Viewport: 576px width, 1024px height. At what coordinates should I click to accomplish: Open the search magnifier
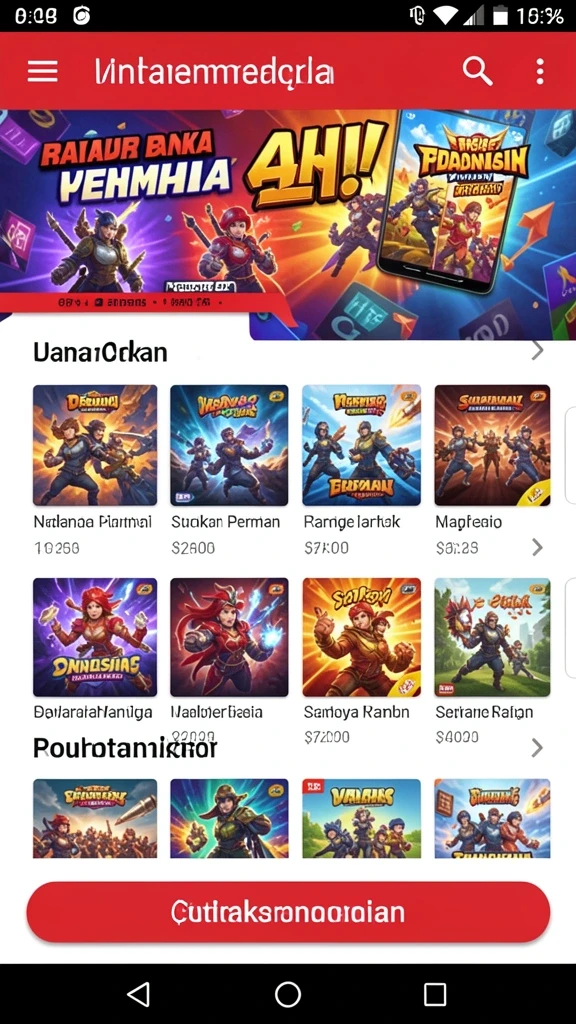[x=477, y=71]
